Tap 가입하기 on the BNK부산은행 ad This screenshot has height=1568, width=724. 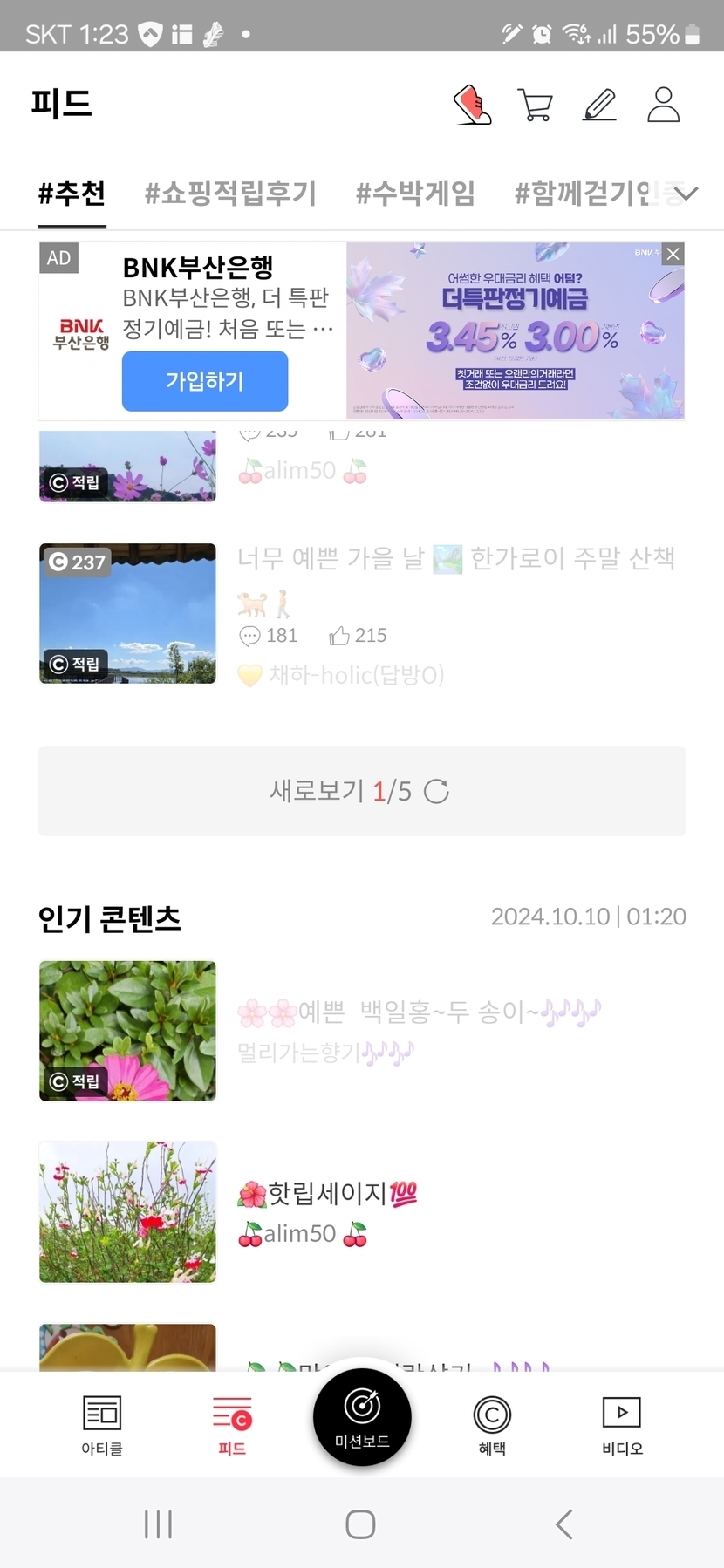pos(205,381)
